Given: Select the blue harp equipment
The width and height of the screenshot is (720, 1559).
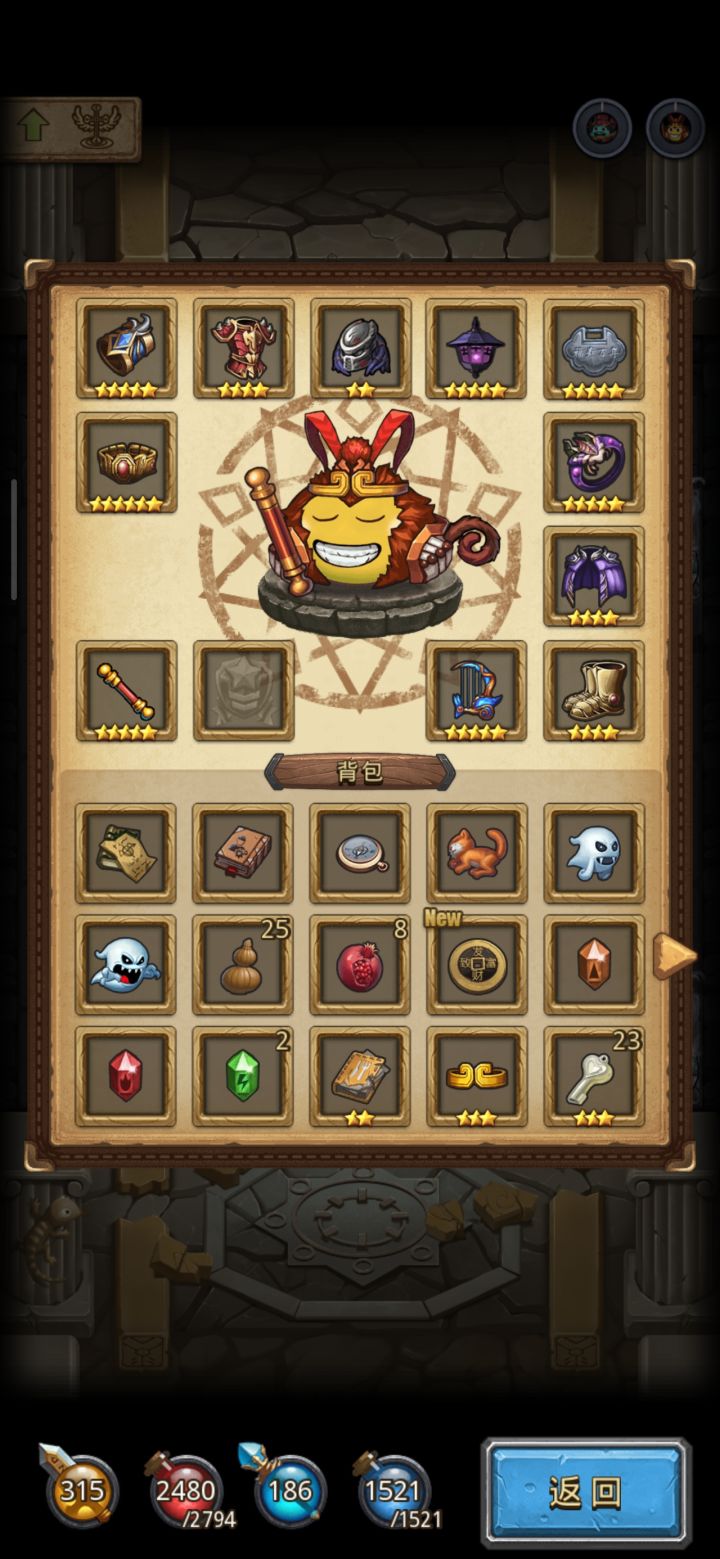Looking at the screenshot, I should (x=476, y=690).
